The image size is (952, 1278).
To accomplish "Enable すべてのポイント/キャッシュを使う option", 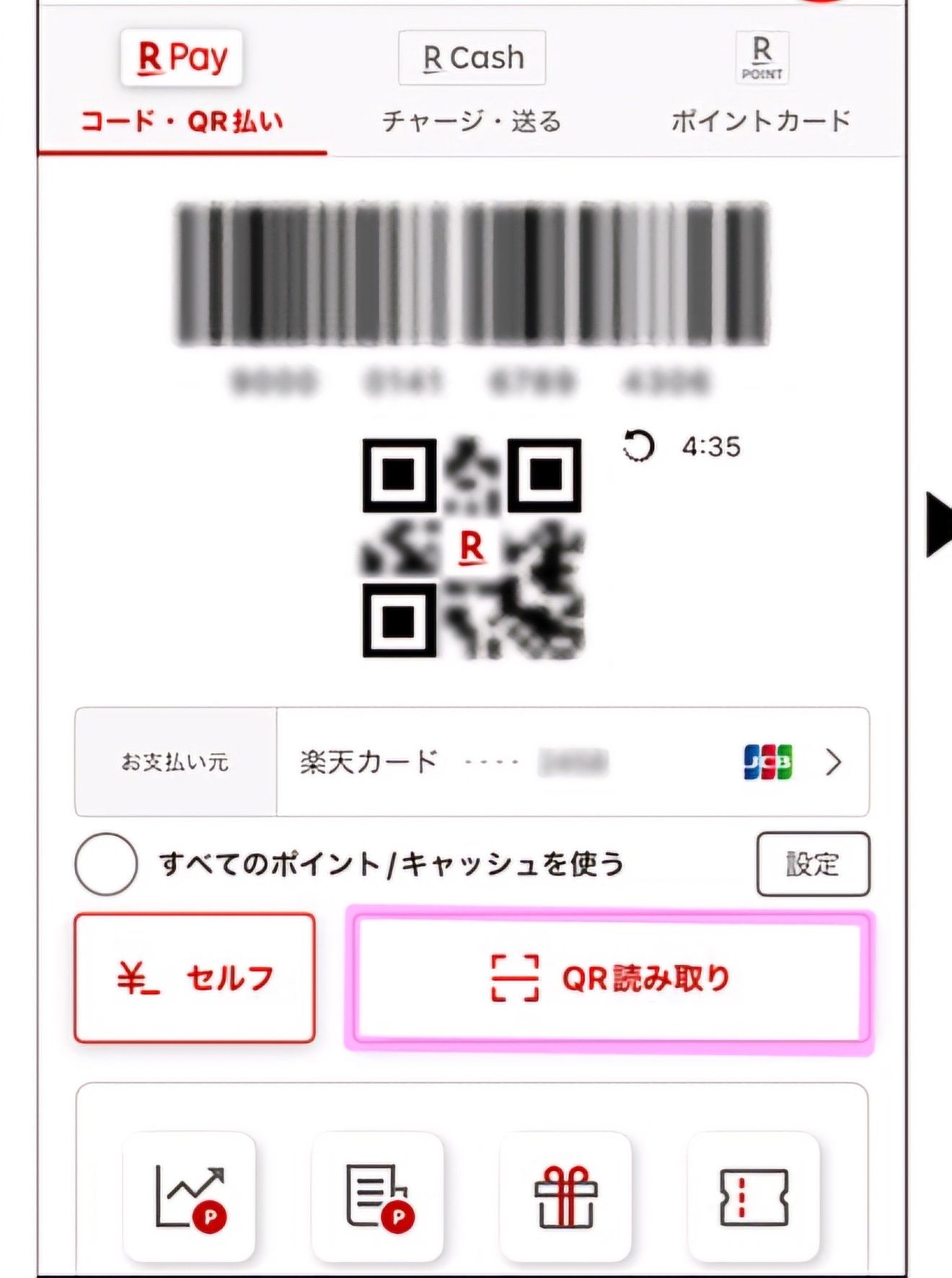I will coord(106,864).
